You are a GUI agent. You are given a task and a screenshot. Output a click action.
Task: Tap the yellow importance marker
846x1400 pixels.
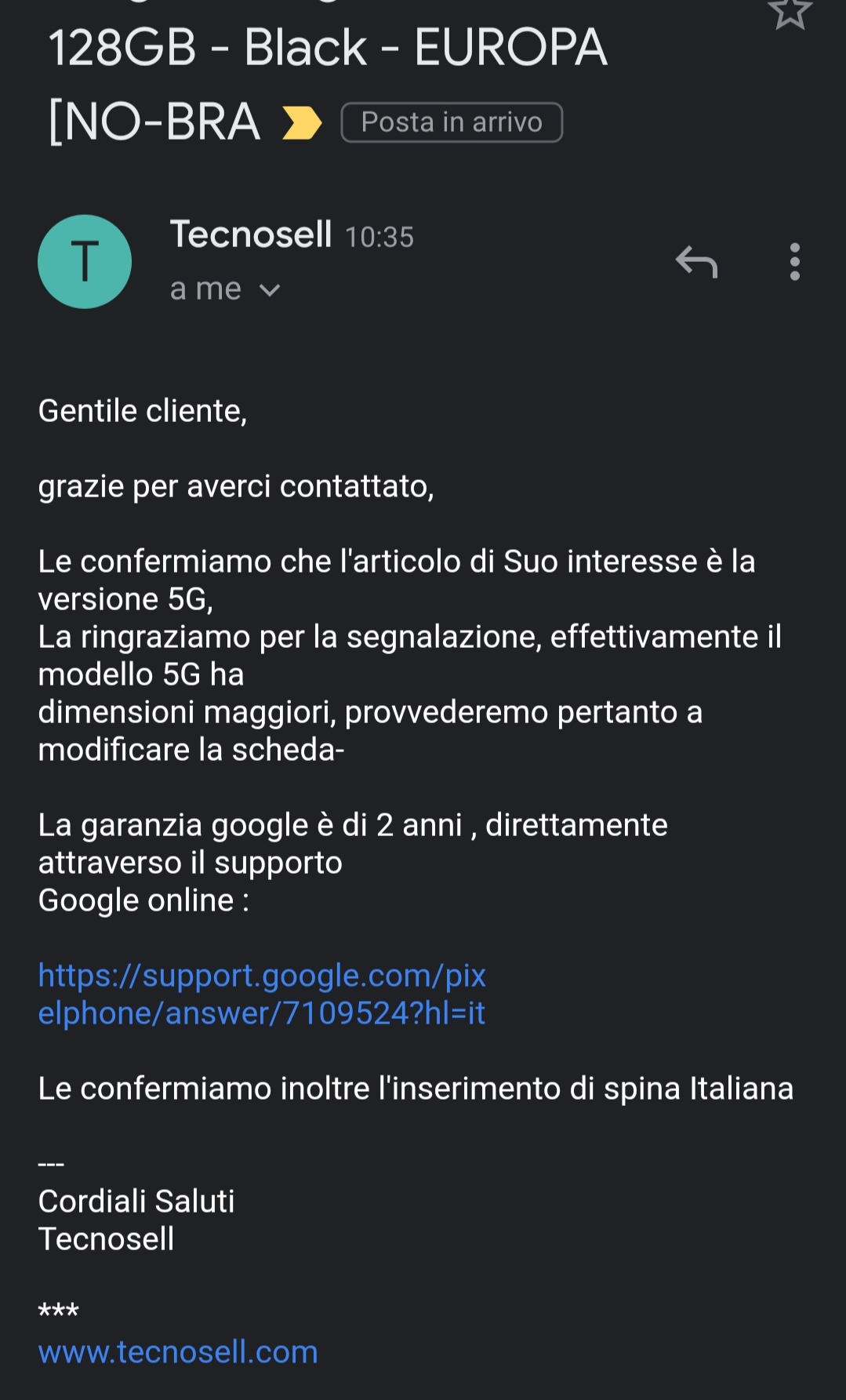[302, 123]
